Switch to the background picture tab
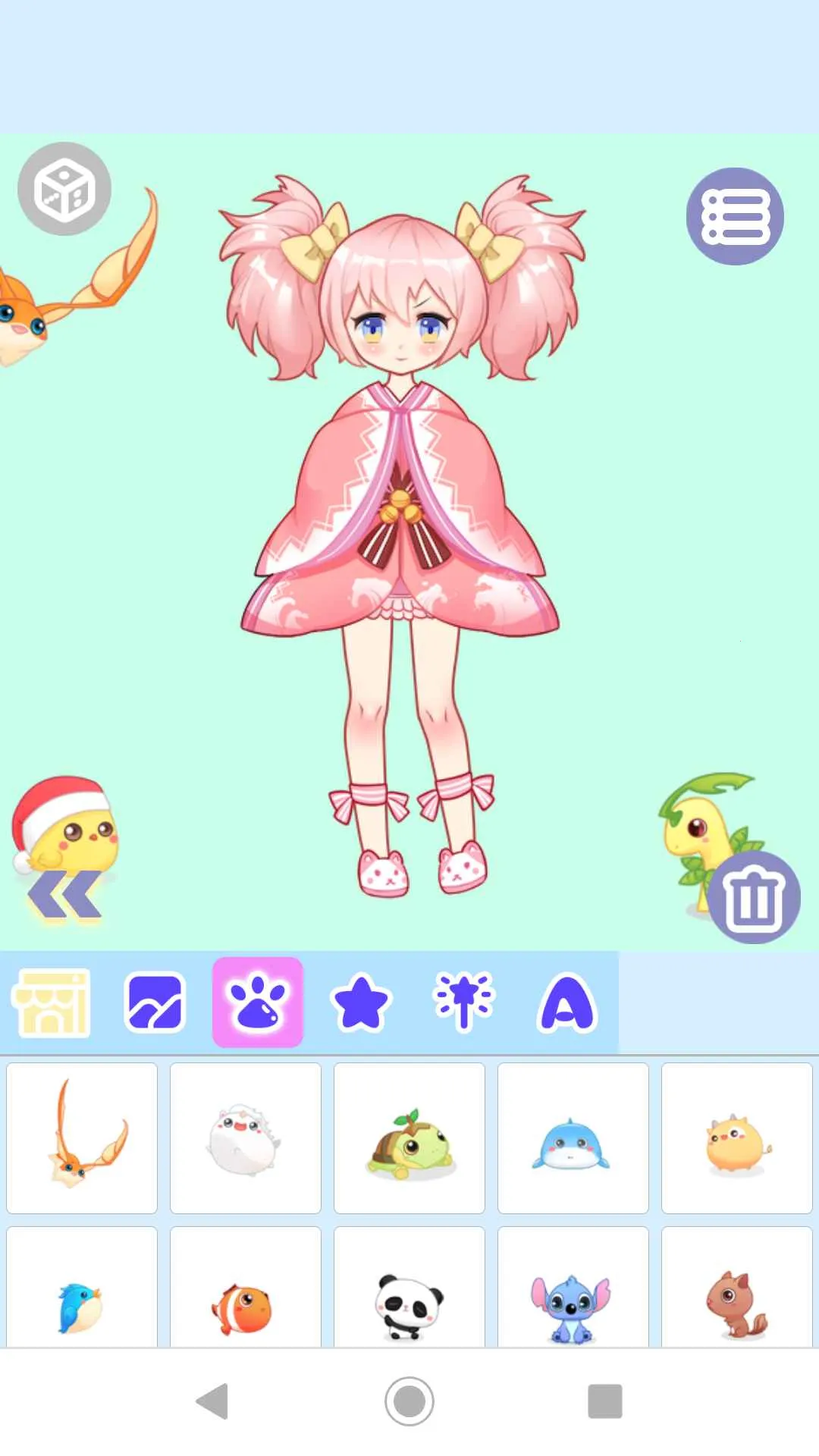This screenshot has height=1456, width=819. pos(155,1002)
